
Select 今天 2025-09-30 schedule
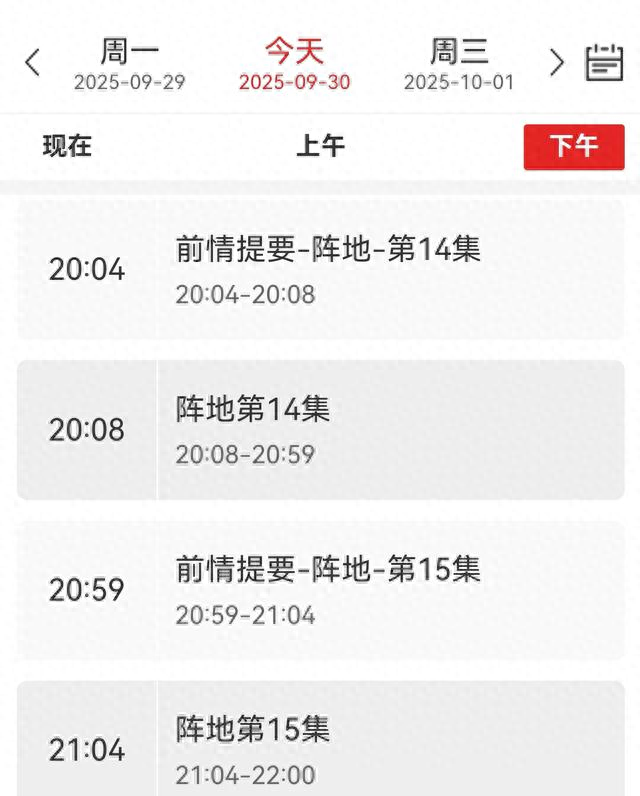point(294,64)
